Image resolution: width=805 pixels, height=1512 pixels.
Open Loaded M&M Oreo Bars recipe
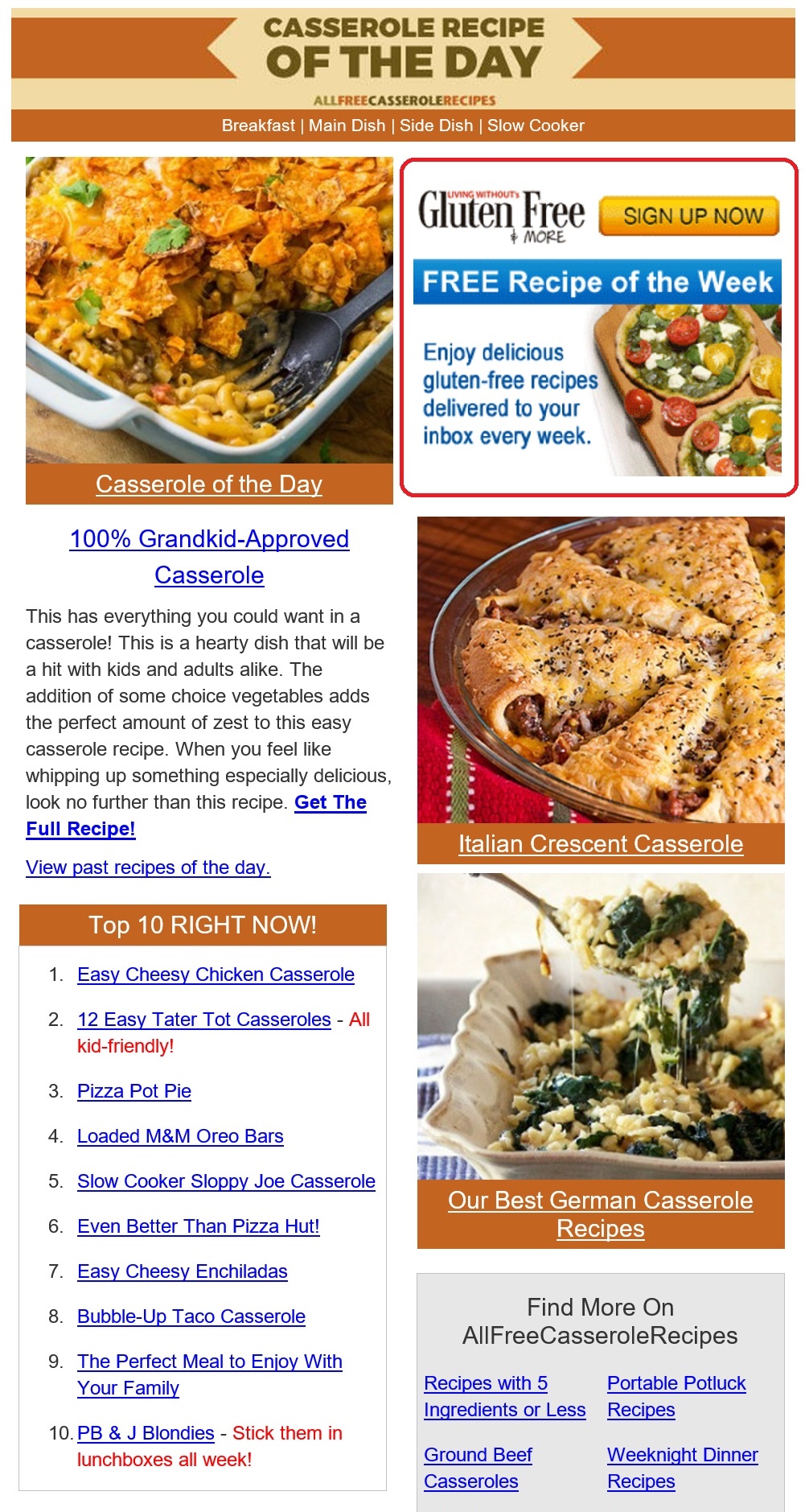[x=180, y=1136]
